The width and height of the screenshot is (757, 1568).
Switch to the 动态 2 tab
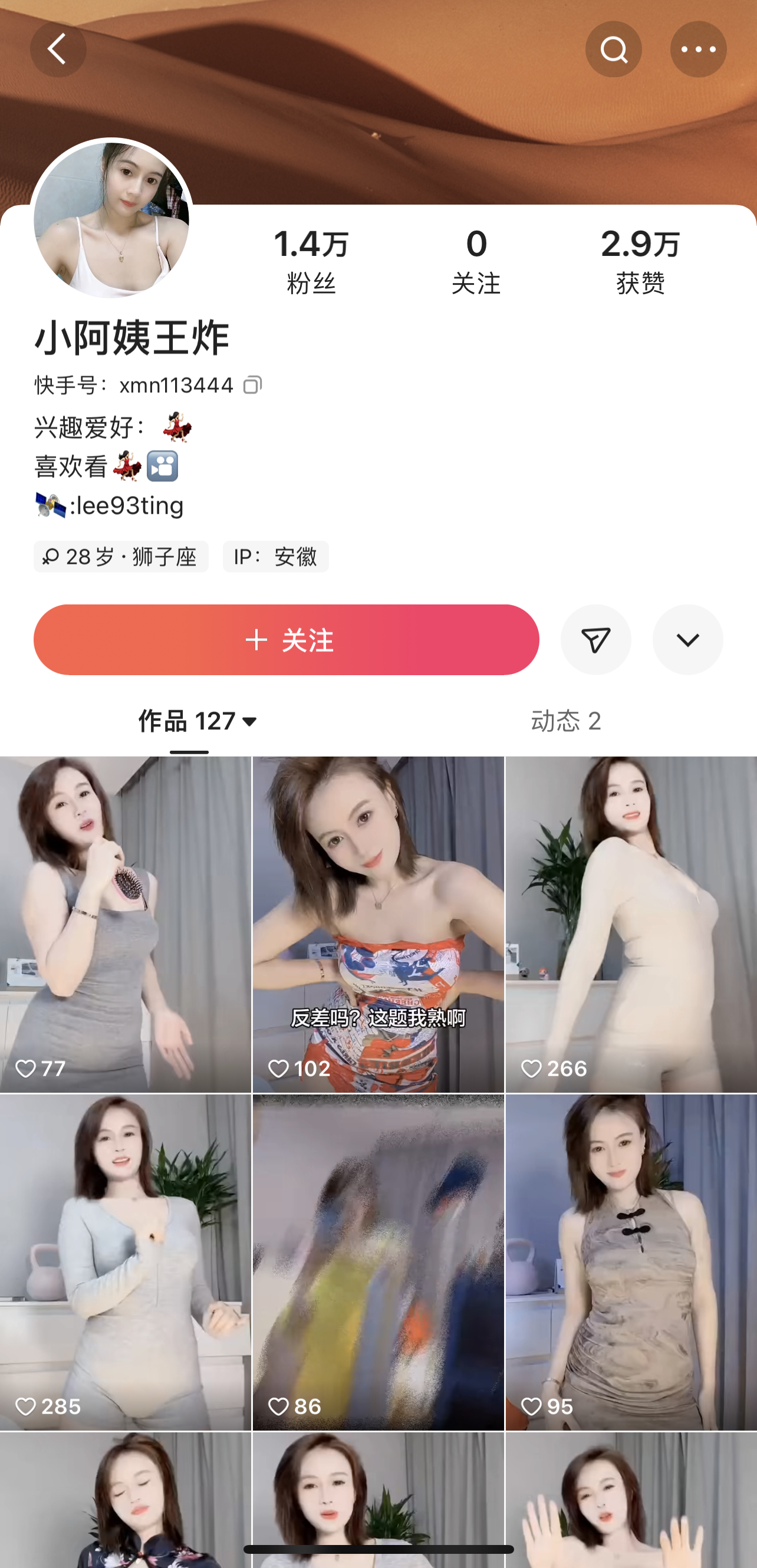tap(566, 721)
